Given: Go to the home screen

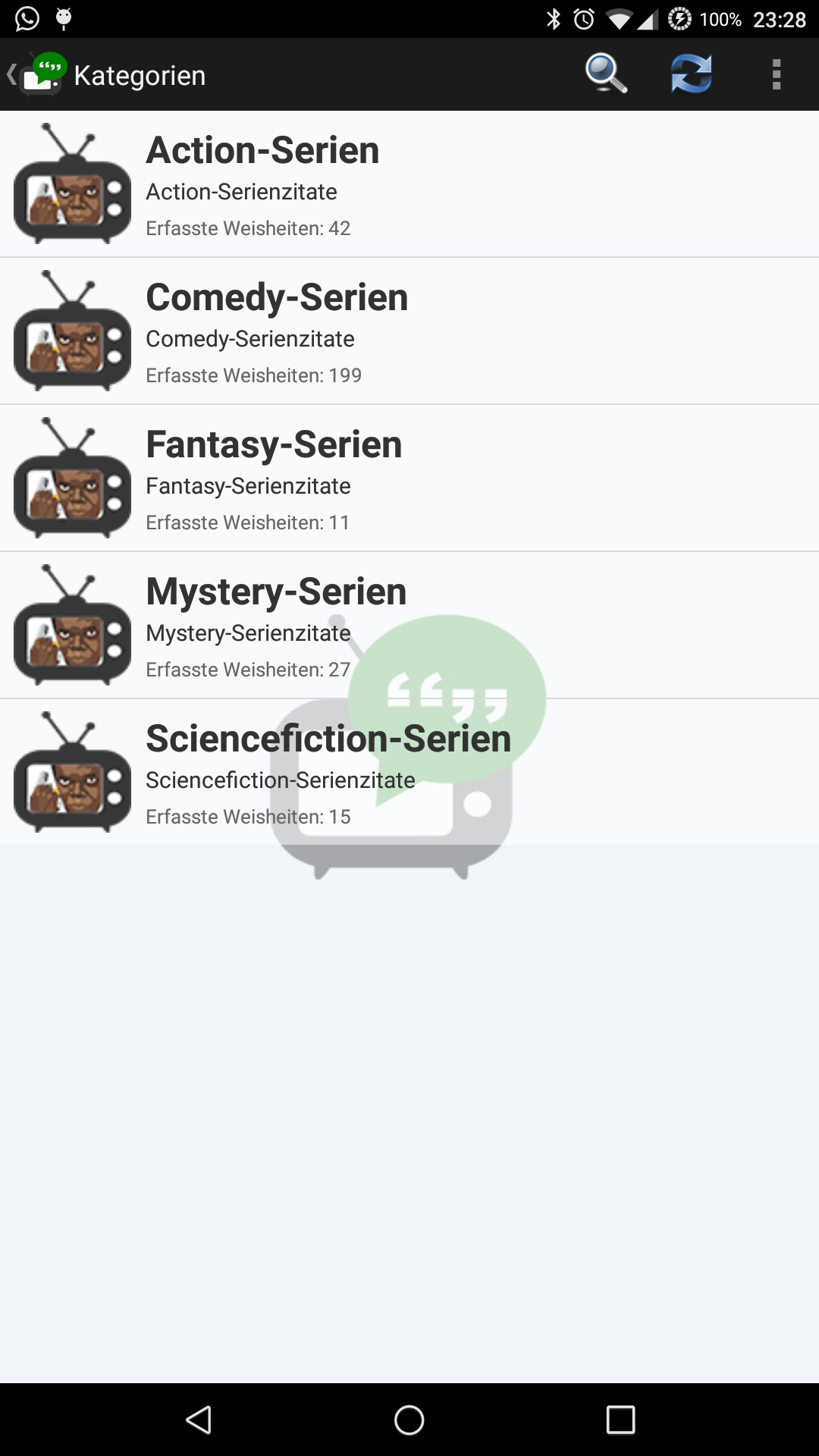Looking at the screenshot, I should [x=409, y=1420].
